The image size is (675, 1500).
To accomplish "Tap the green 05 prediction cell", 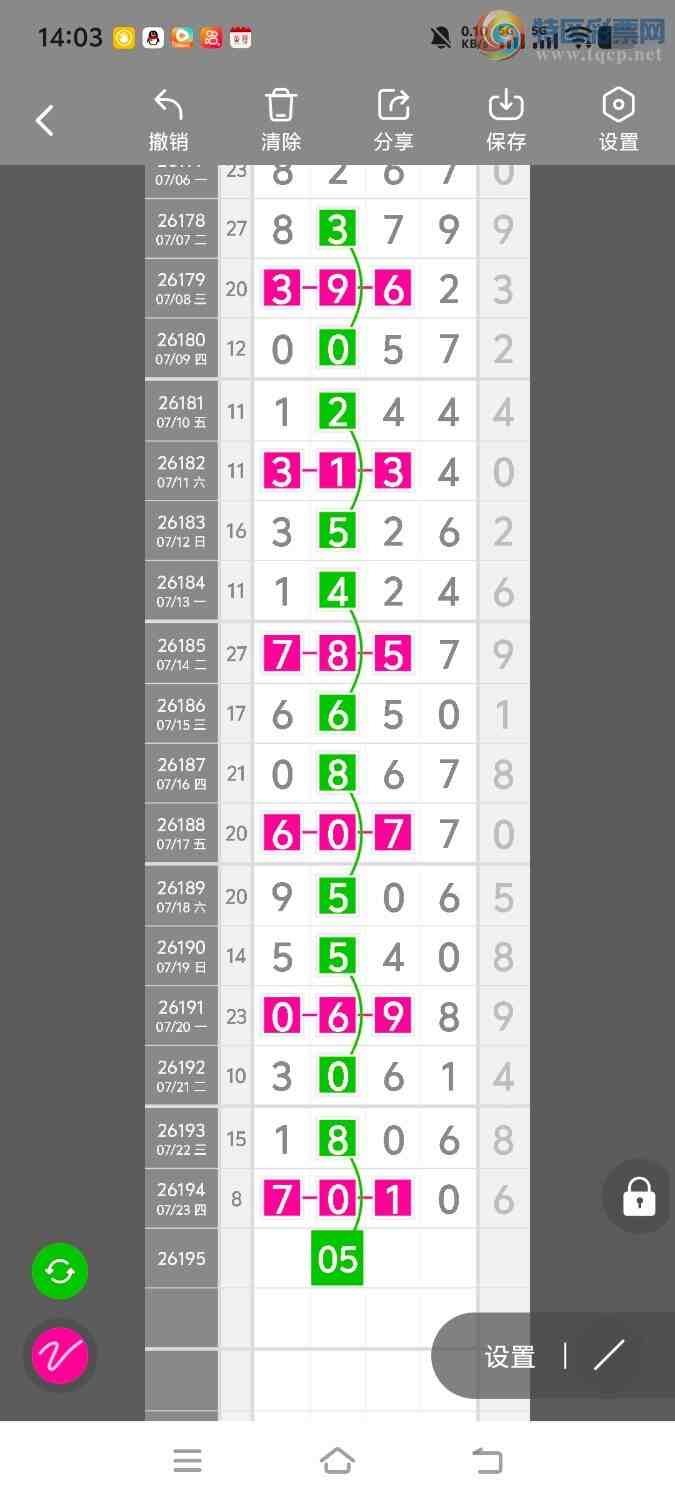I will (337, 1259).
